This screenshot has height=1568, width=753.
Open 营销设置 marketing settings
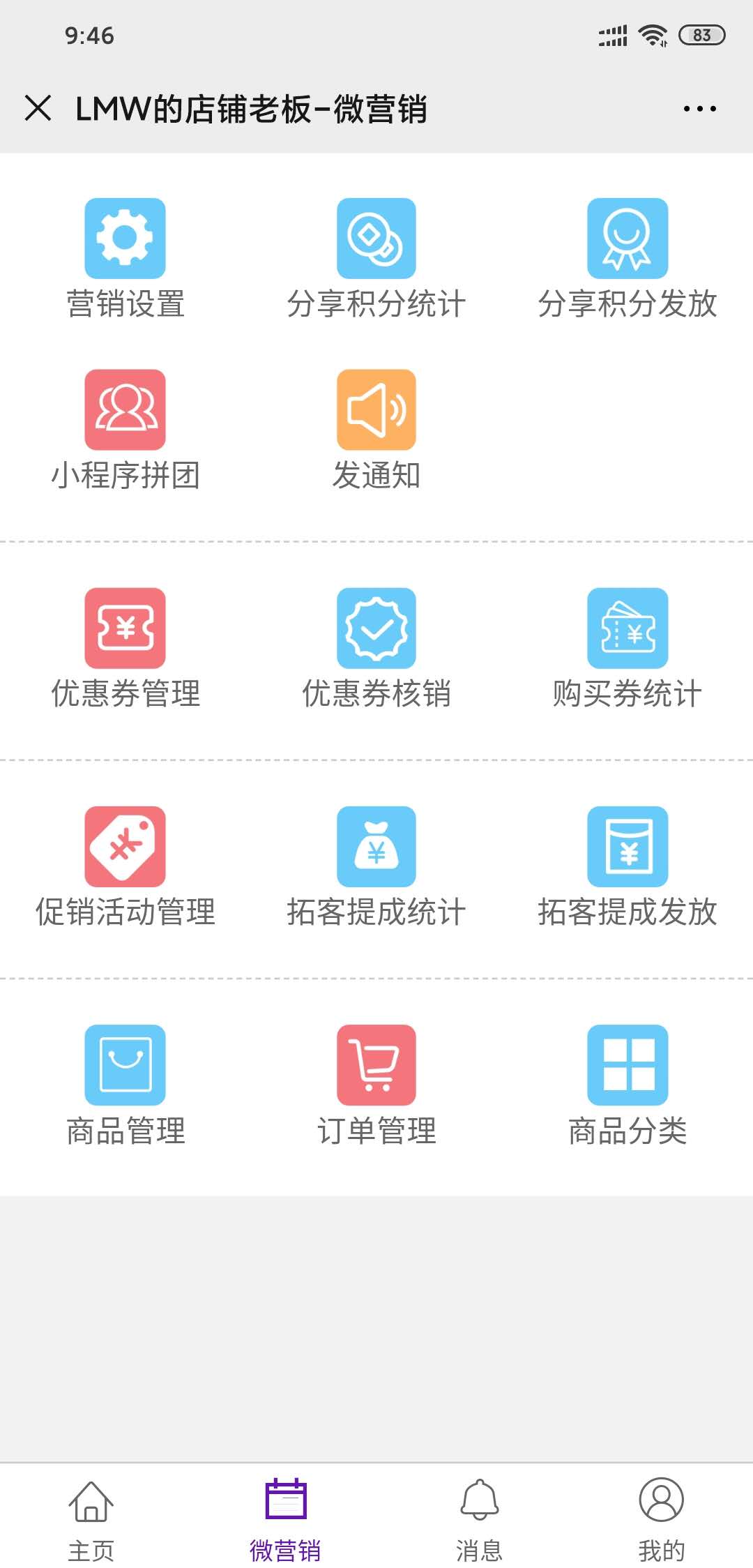coord(125,259)
